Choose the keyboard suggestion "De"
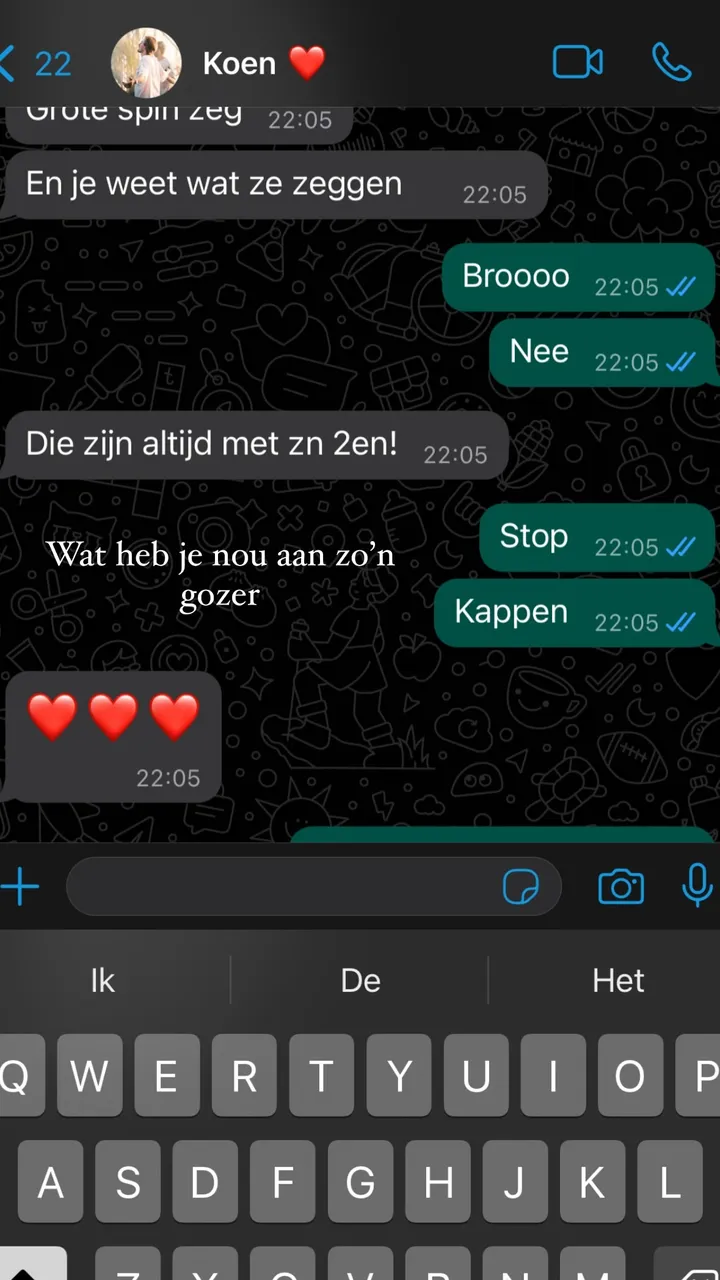 pyautogui.click(x=360, y=980)
